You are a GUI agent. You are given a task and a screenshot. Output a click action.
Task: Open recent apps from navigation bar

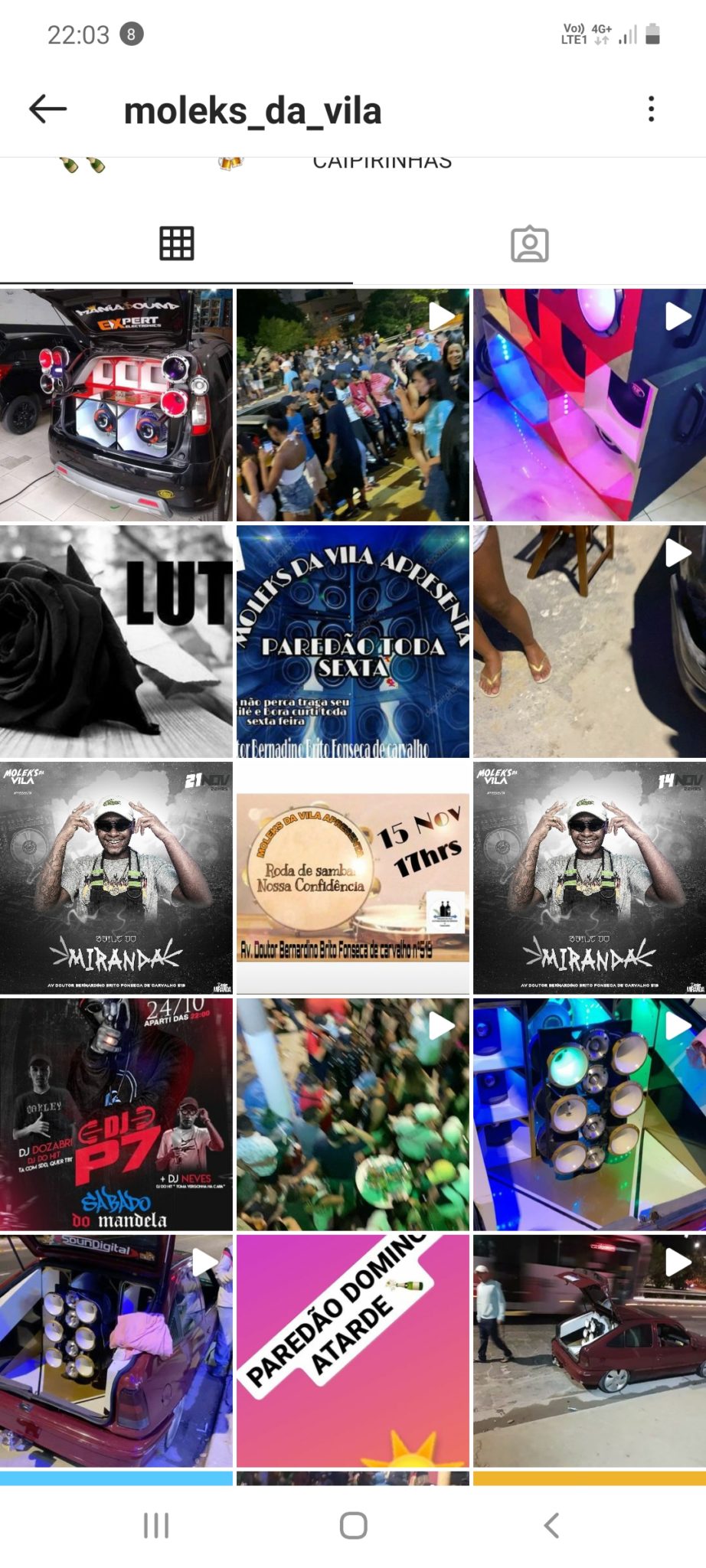tap(156, 1525)
